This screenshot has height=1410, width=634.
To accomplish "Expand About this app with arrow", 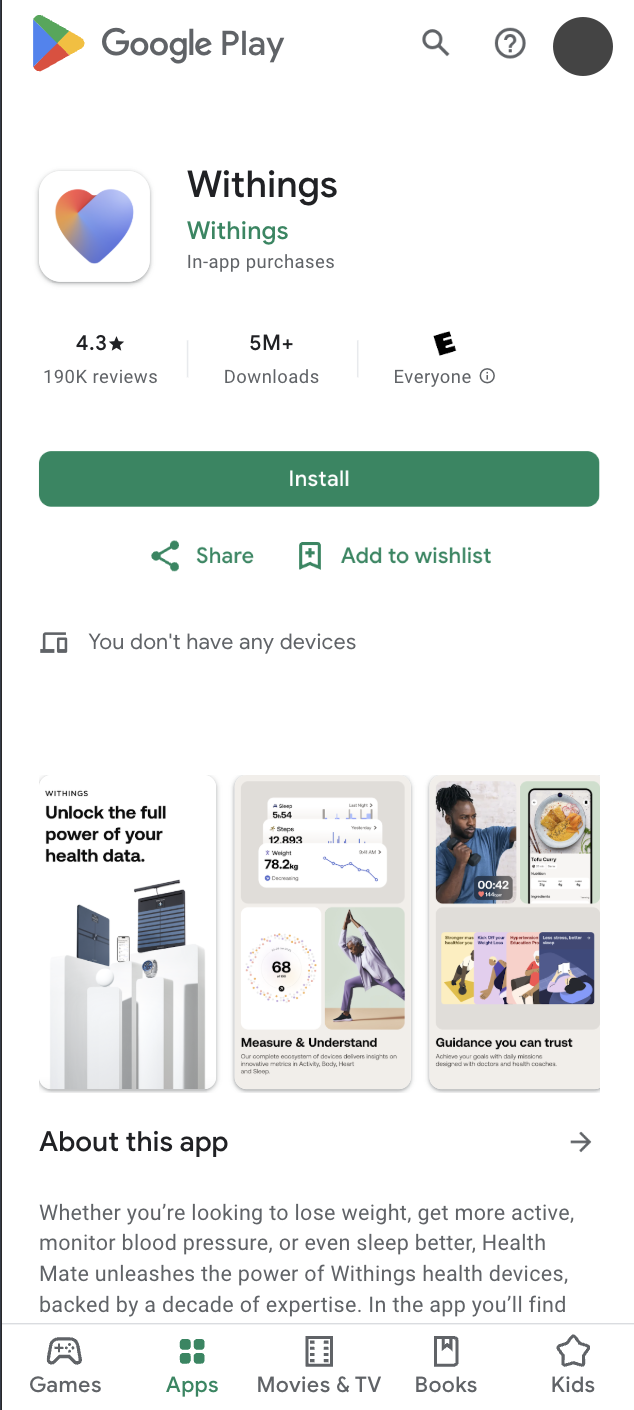I will 580,1142.
